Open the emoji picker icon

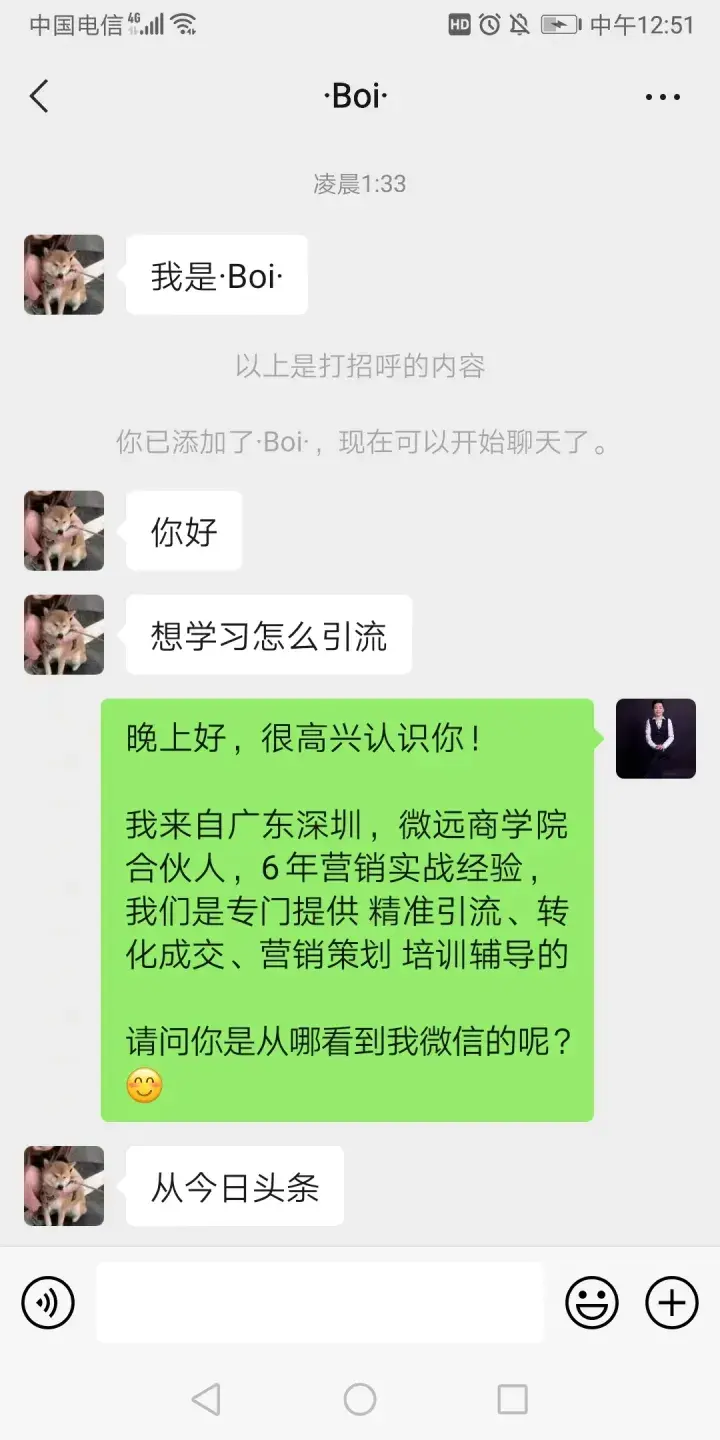click(x=591, y=1302)
